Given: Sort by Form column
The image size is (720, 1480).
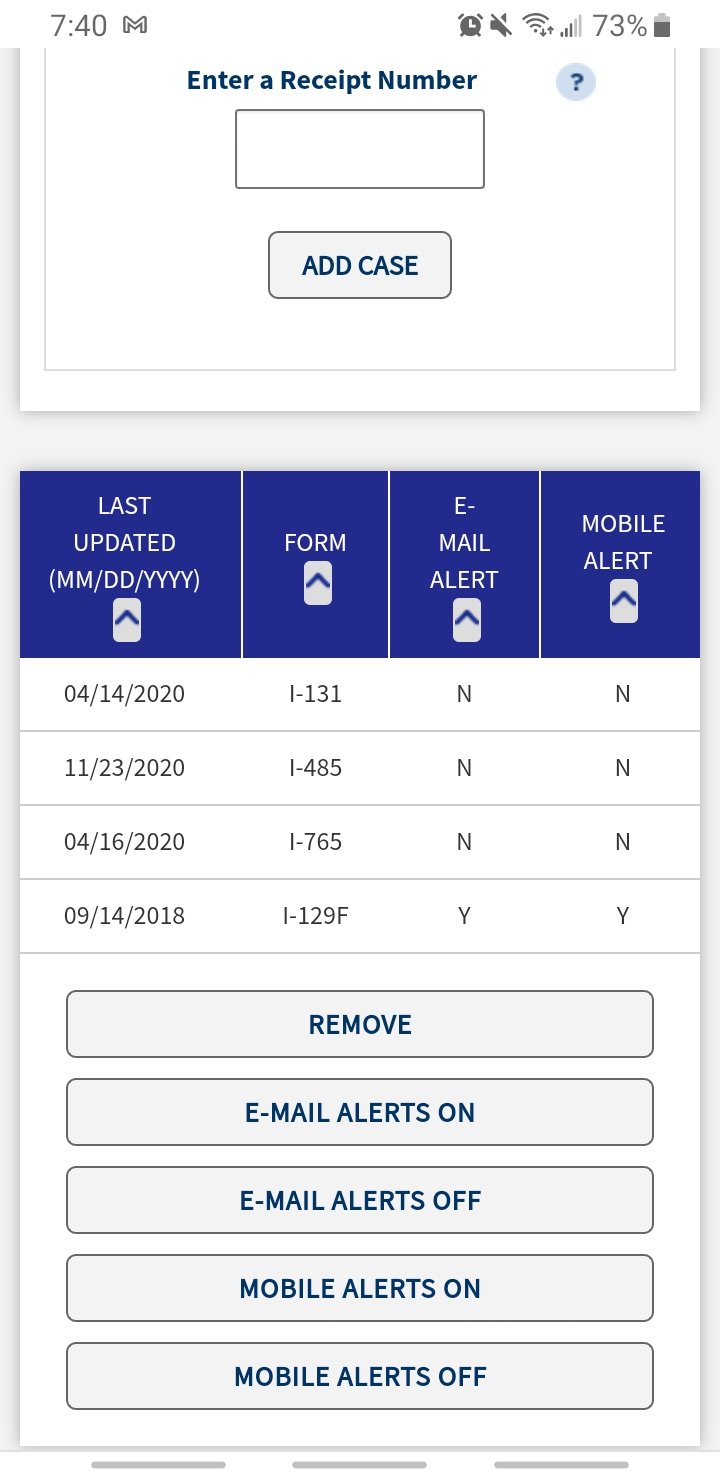Looking at the screenshot, I should pos(317,584).
